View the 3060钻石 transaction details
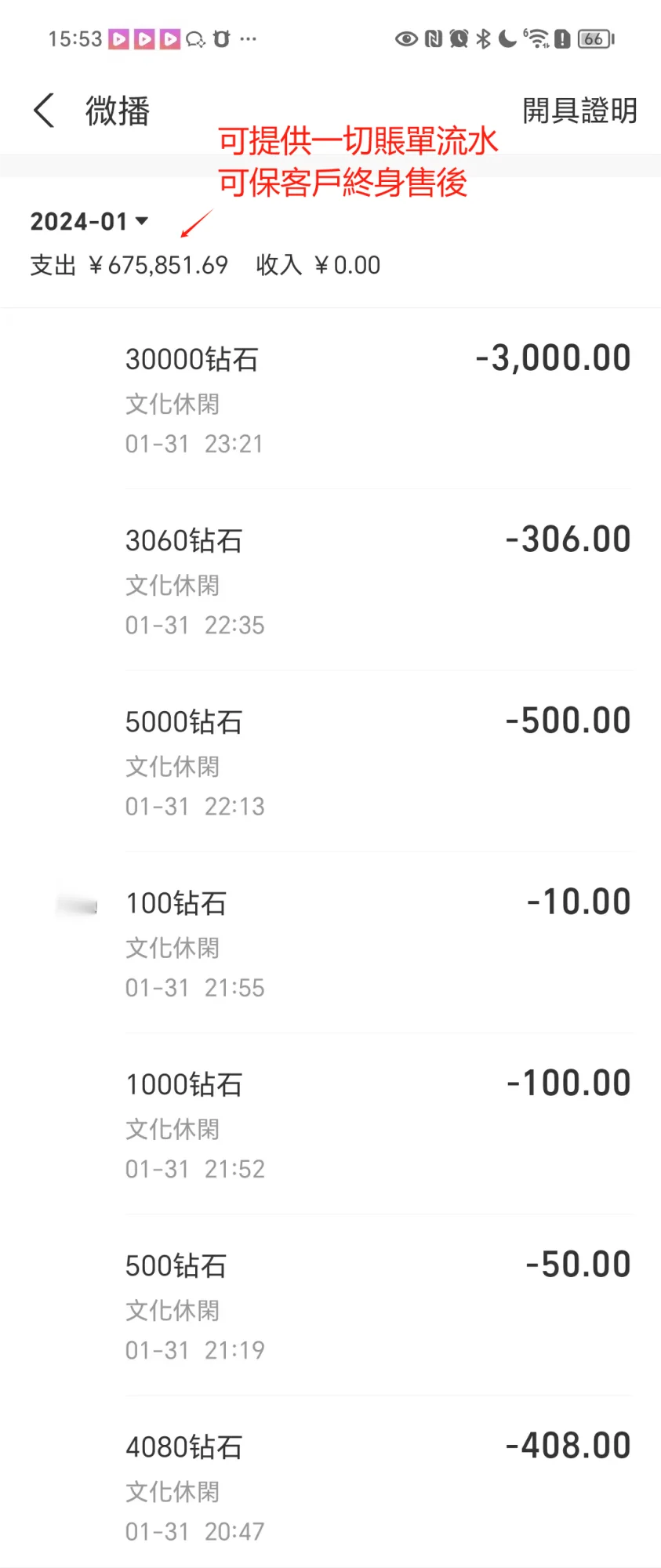This screenshot has height=1568, width=661. (x=376, y=581)
